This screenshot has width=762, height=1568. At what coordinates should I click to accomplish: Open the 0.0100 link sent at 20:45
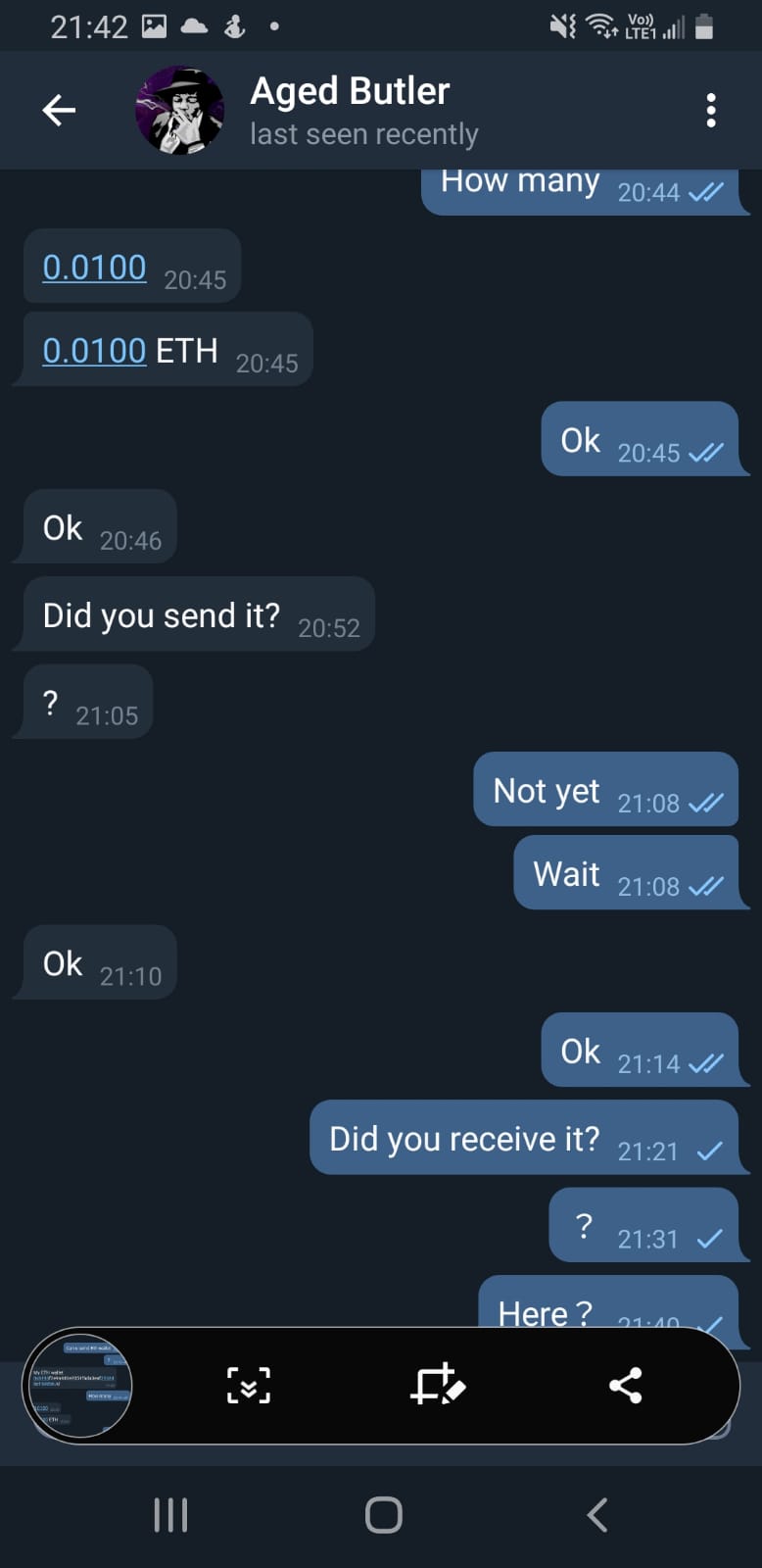click(x=94, y=267)
